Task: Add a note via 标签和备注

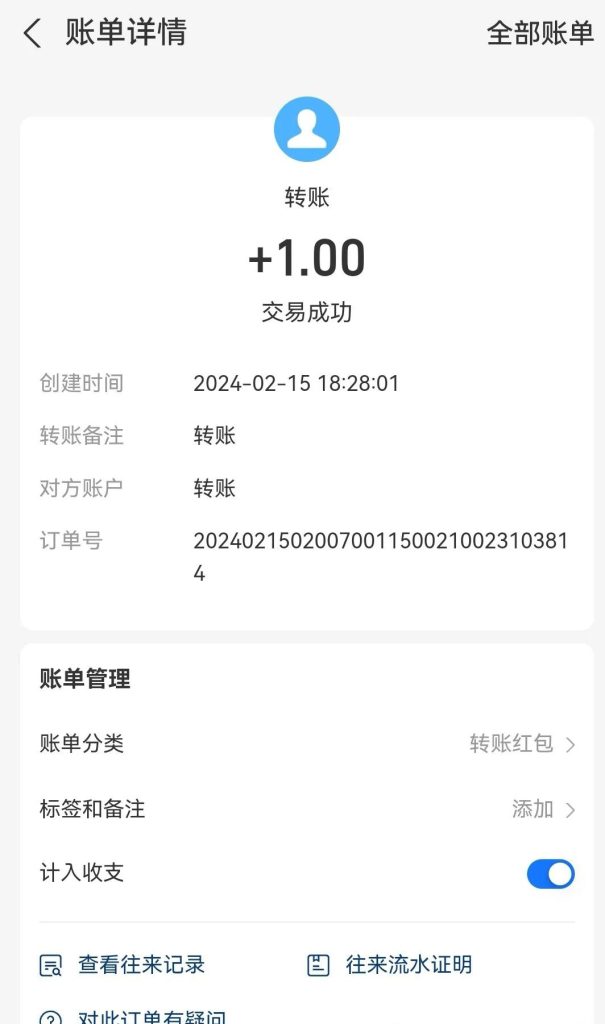Action: pyautogui.click(x=306, y=809)
